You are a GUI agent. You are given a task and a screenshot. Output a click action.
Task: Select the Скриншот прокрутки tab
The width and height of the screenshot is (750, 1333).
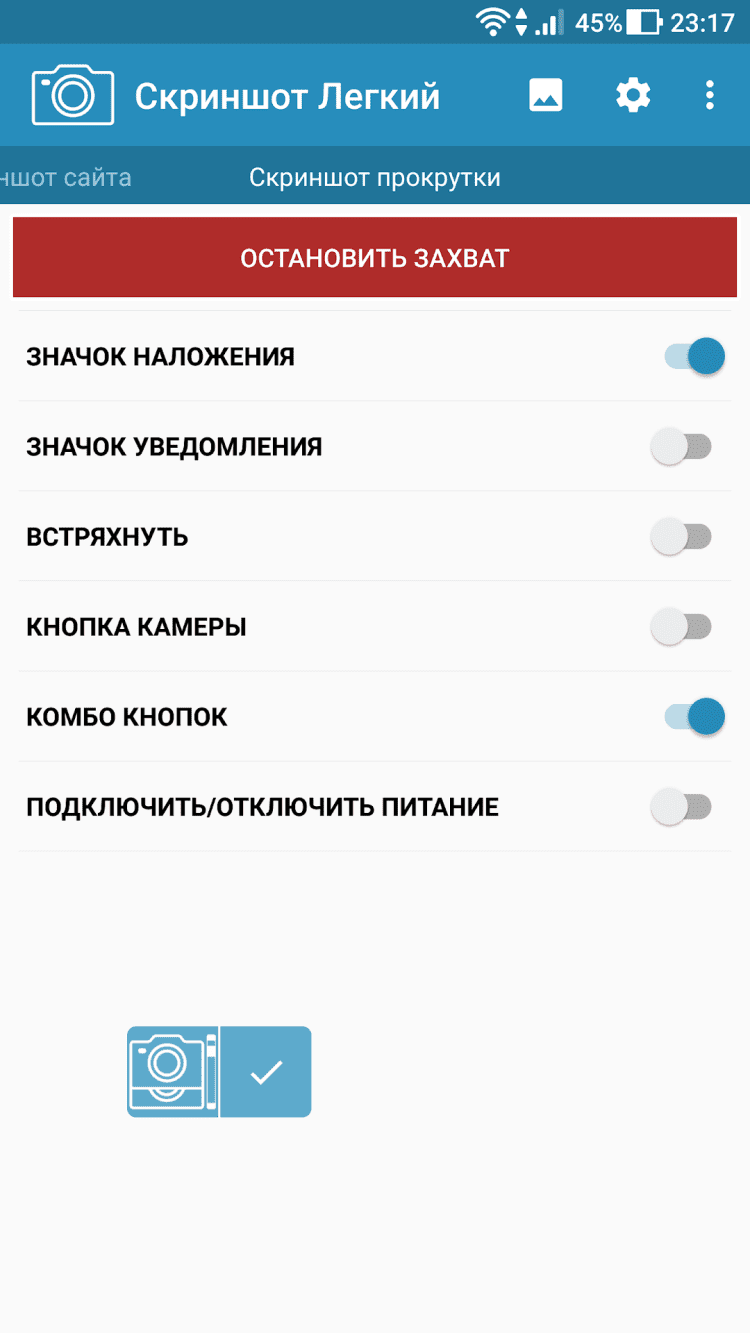(375, 178)
